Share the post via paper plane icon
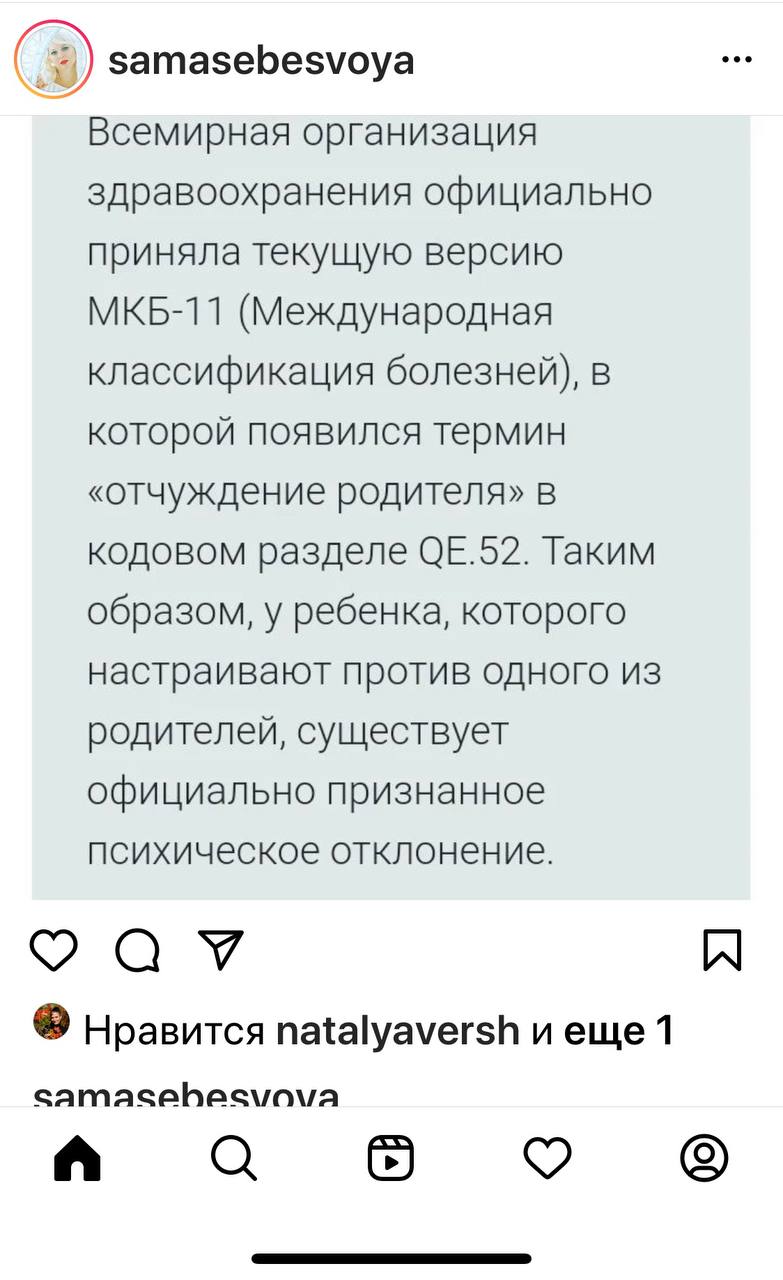Viewport: 783px width, 1280px height. pyautogui.click(x=220, y=950)
